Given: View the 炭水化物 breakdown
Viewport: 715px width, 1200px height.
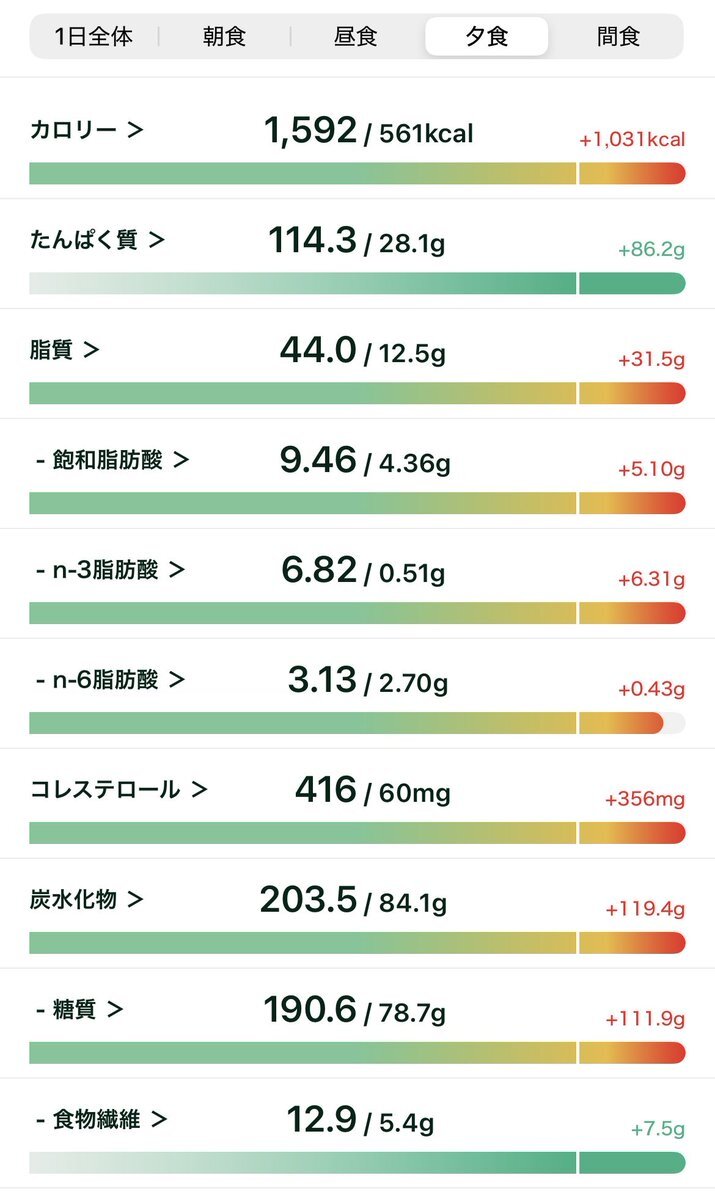Looking at the screenshot, I should (x=87, y=899).
